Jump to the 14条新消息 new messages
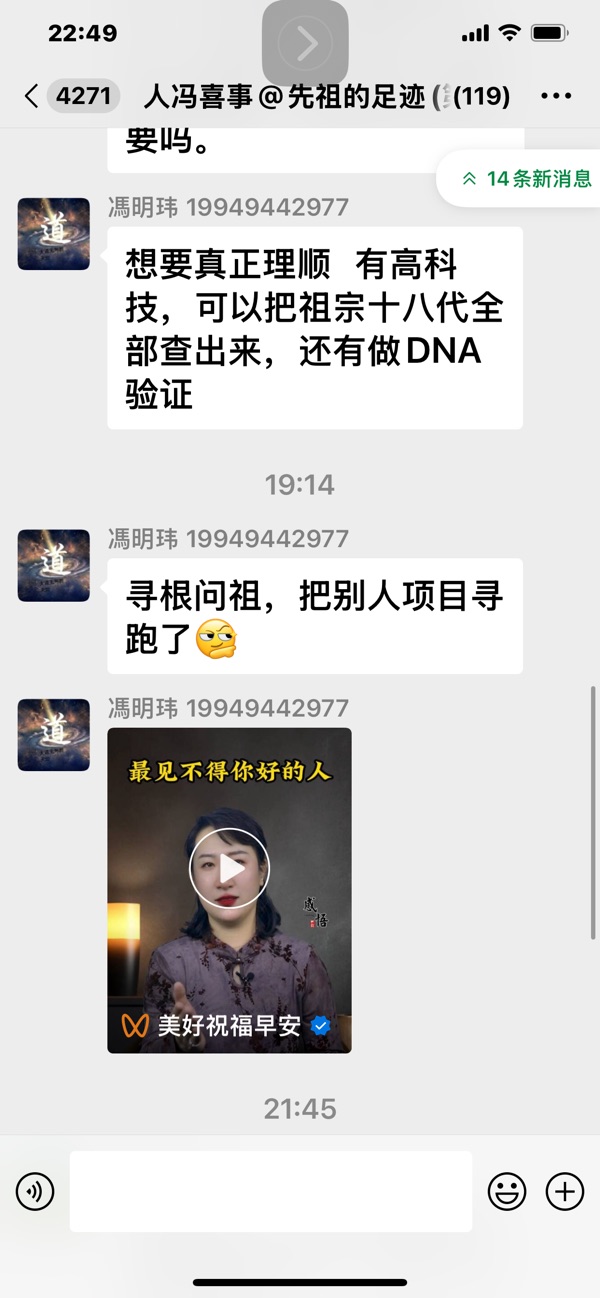Image resolution: width=600 pixels, height=1298 pixels. 525,179
